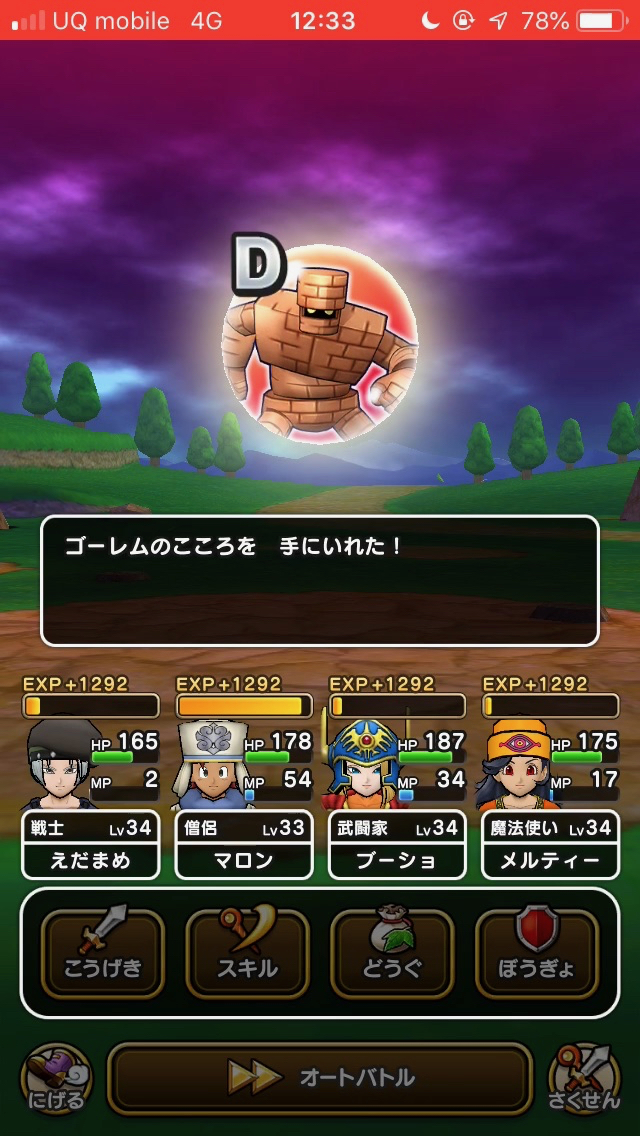640x1136 pixels.
Task: Open the どうぐ items menu
Action: click(392, 952)
